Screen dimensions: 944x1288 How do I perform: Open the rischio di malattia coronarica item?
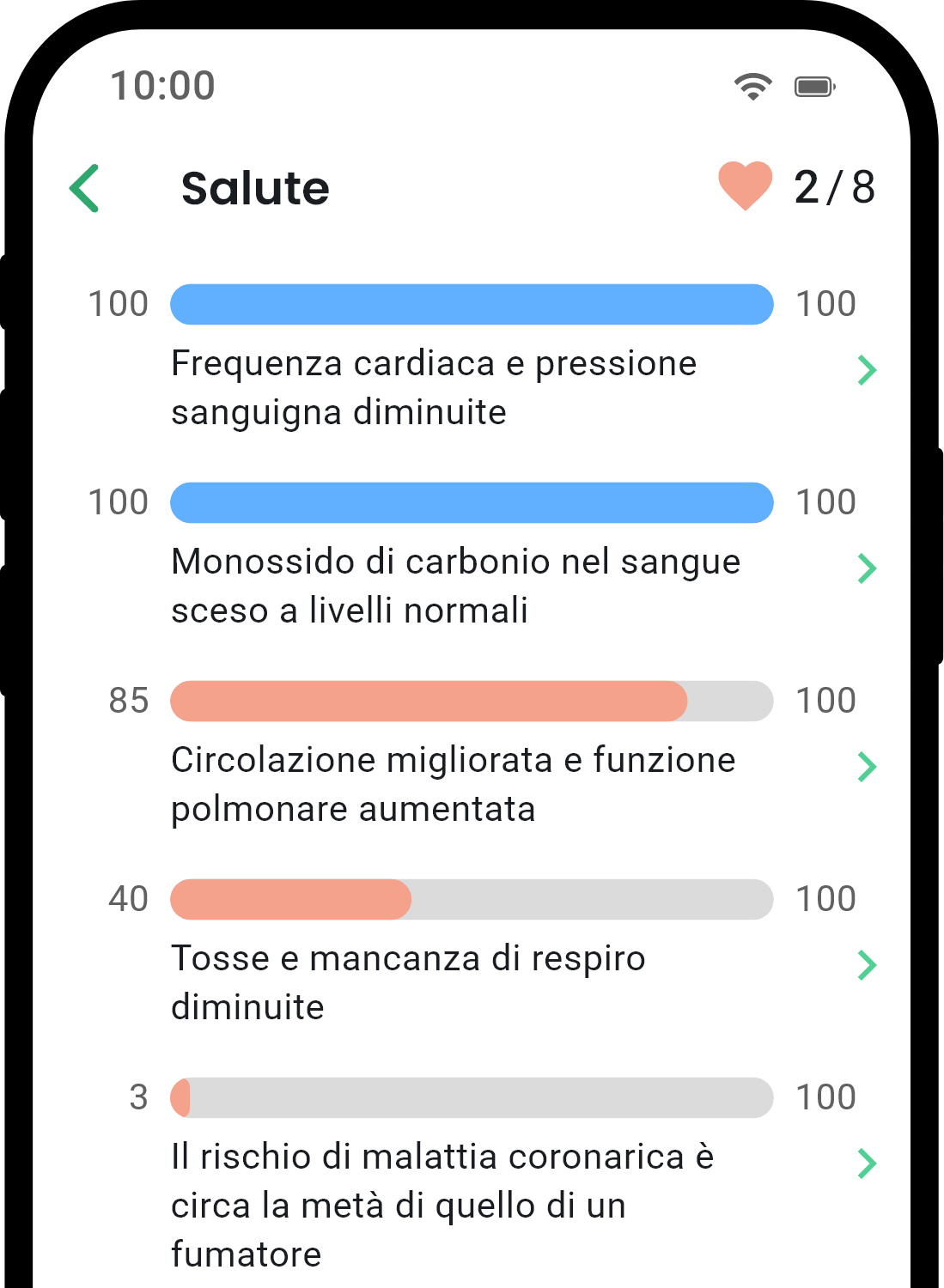[867, 1163]
